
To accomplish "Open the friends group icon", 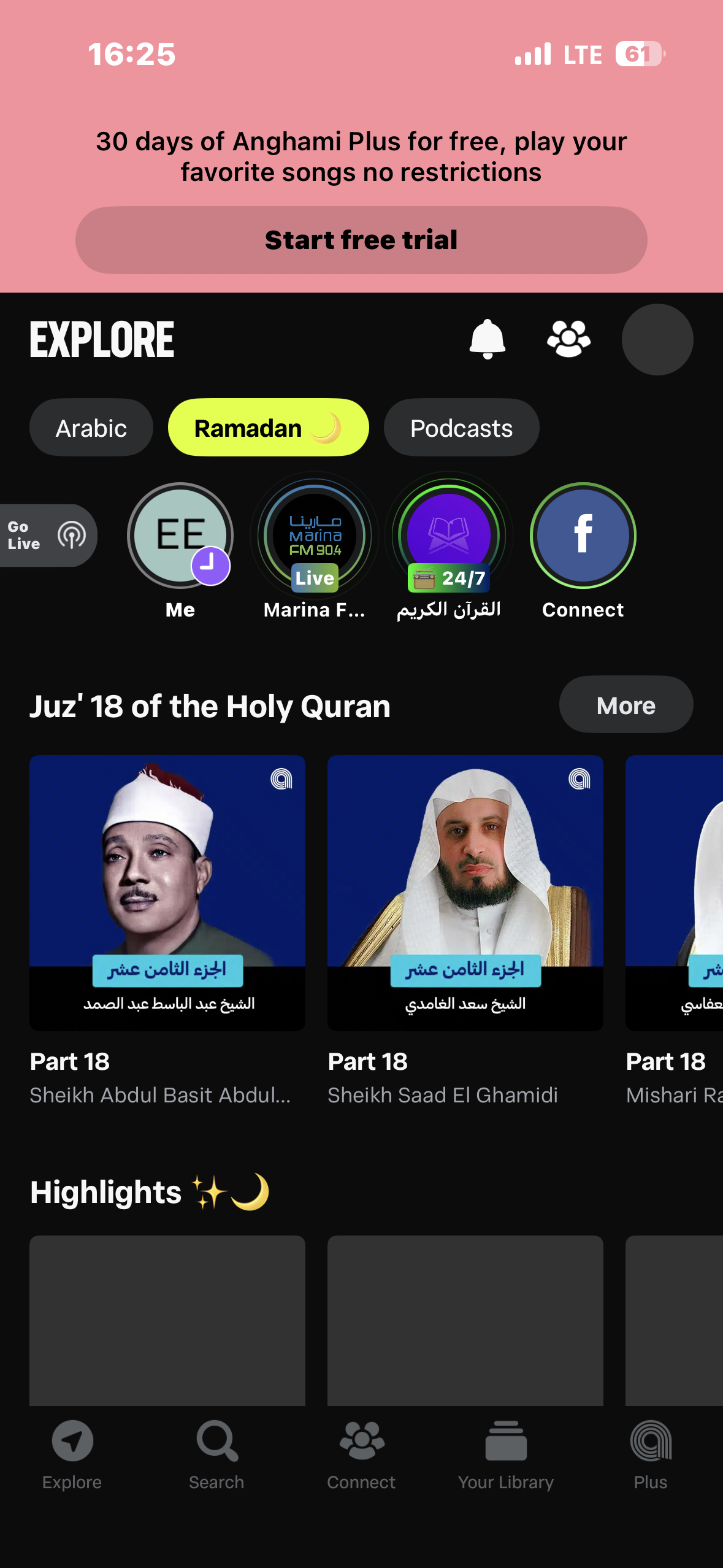I will coord(568,339).
